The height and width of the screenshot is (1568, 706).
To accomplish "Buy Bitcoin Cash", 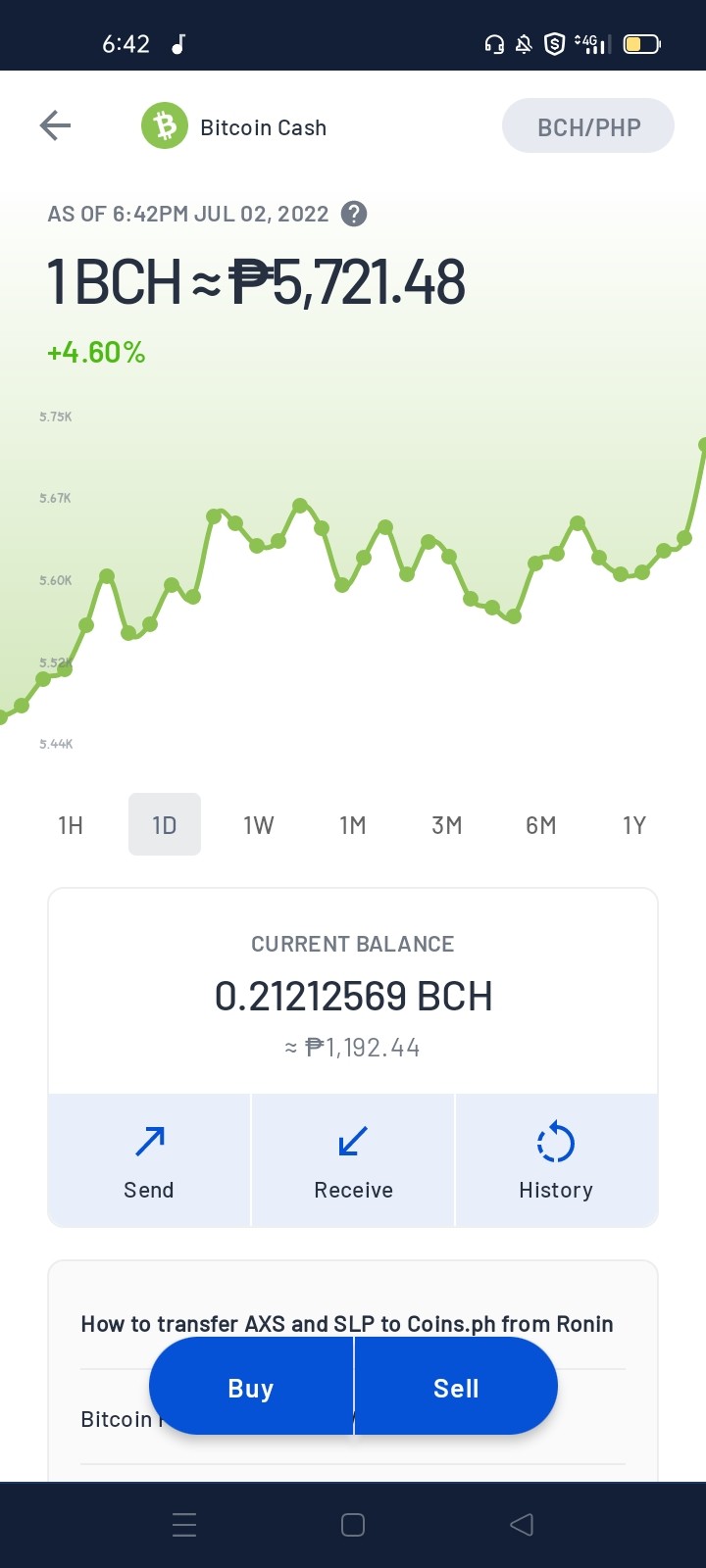I will 251,1388.
